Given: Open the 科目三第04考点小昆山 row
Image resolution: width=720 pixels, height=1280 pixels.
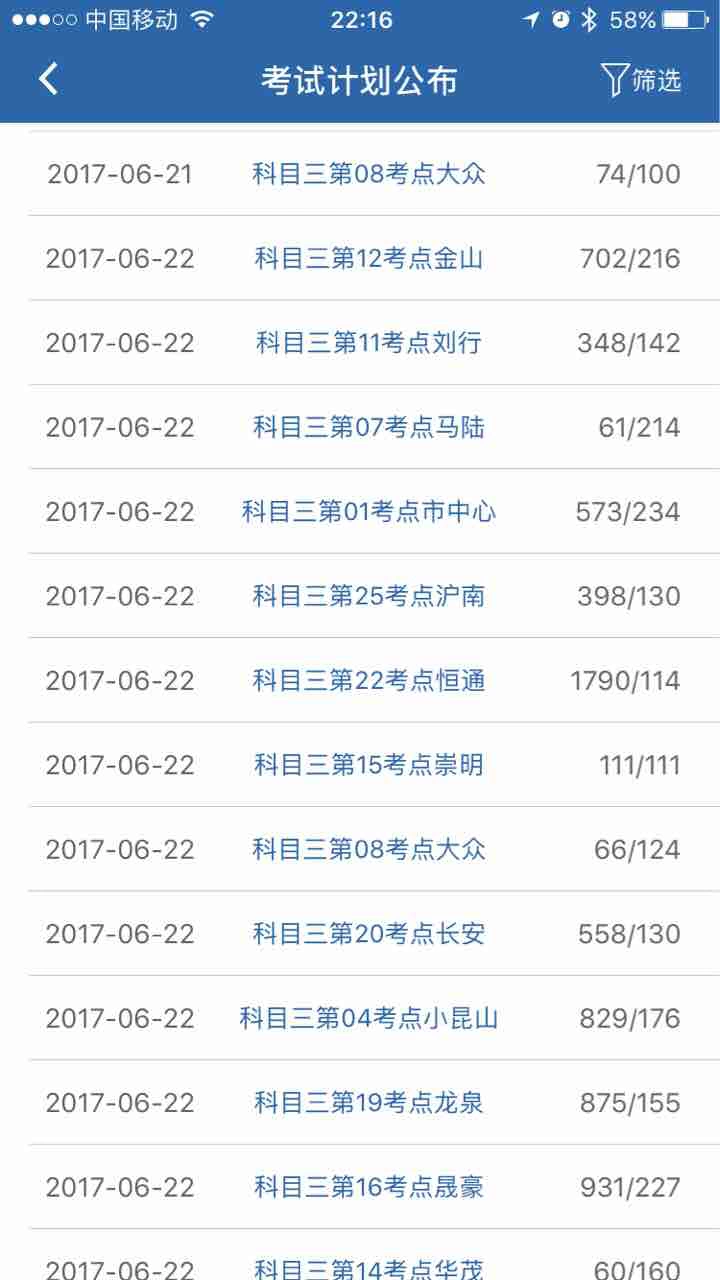Looking at the screenshot, I should click(x=374, y=1019).
